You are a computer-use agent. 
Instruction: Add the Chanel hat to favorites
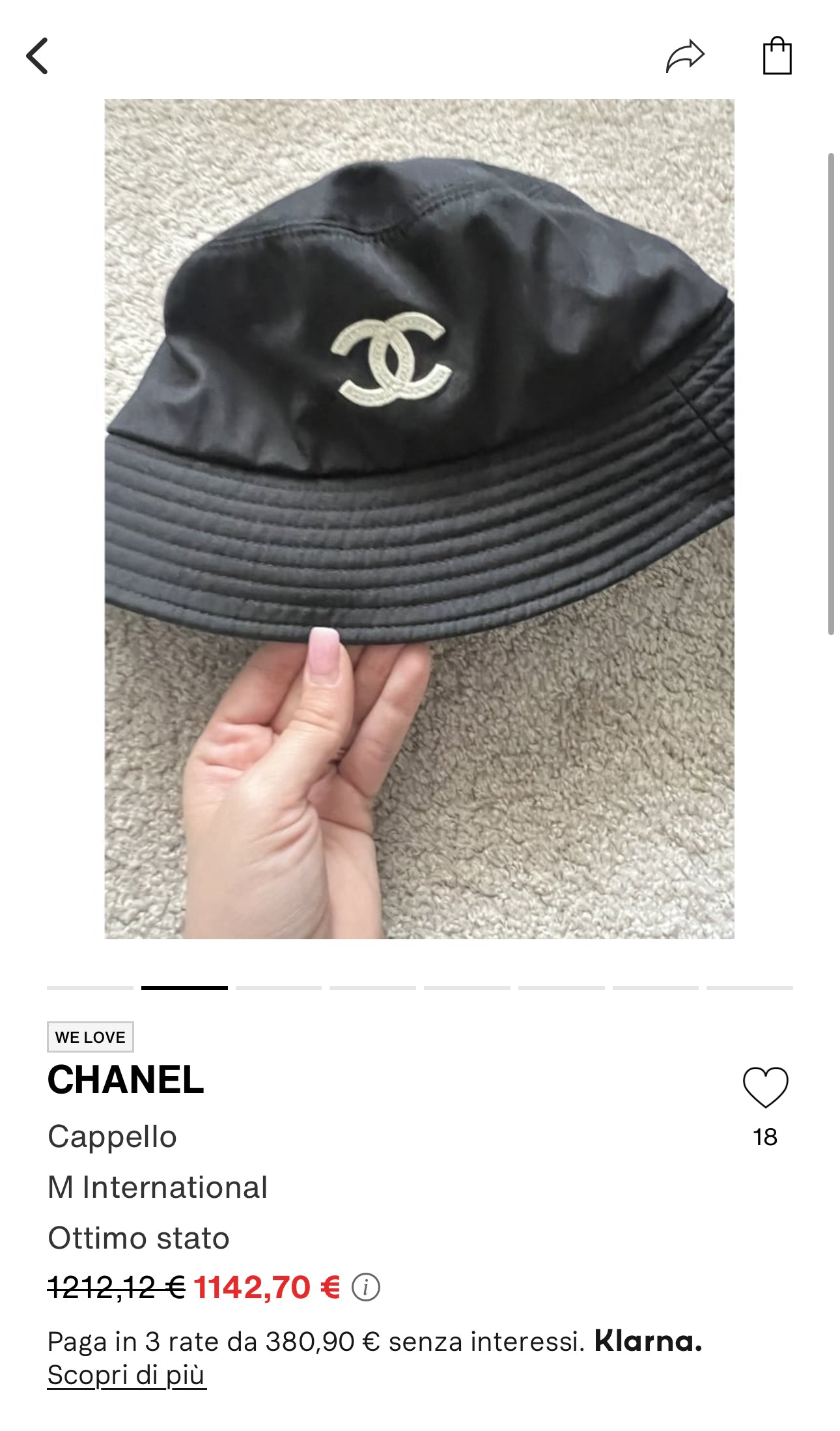[765, 1087]
